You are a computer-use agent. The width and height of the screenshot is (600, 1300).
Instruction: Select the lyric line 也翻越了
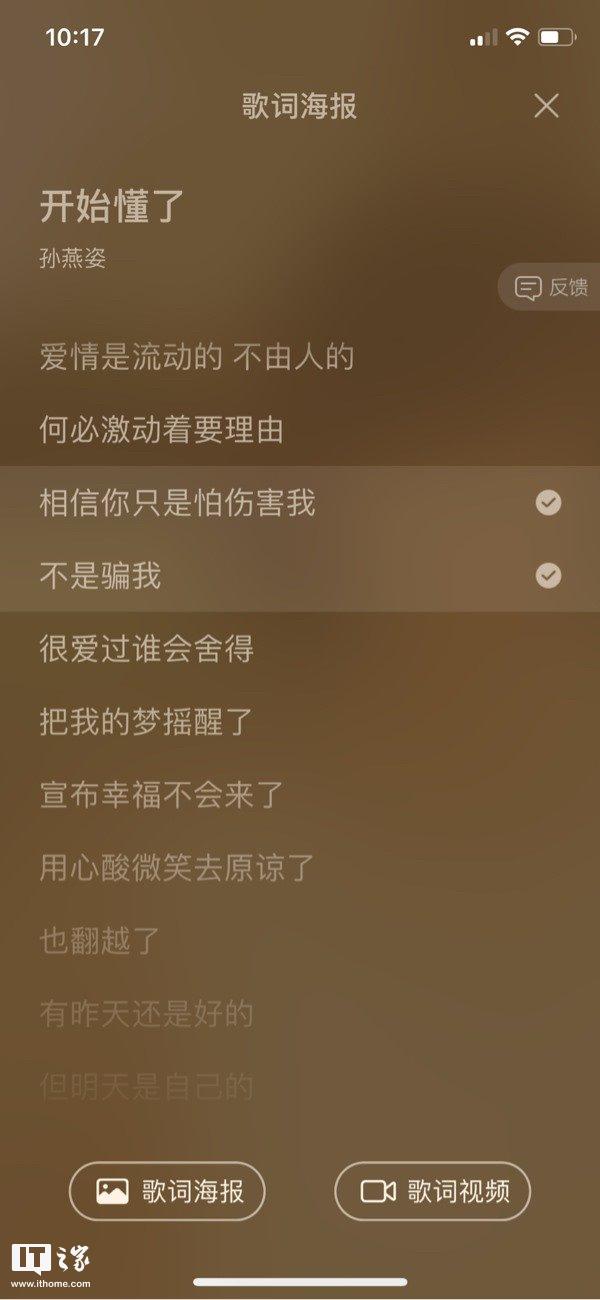pos(300,940)
